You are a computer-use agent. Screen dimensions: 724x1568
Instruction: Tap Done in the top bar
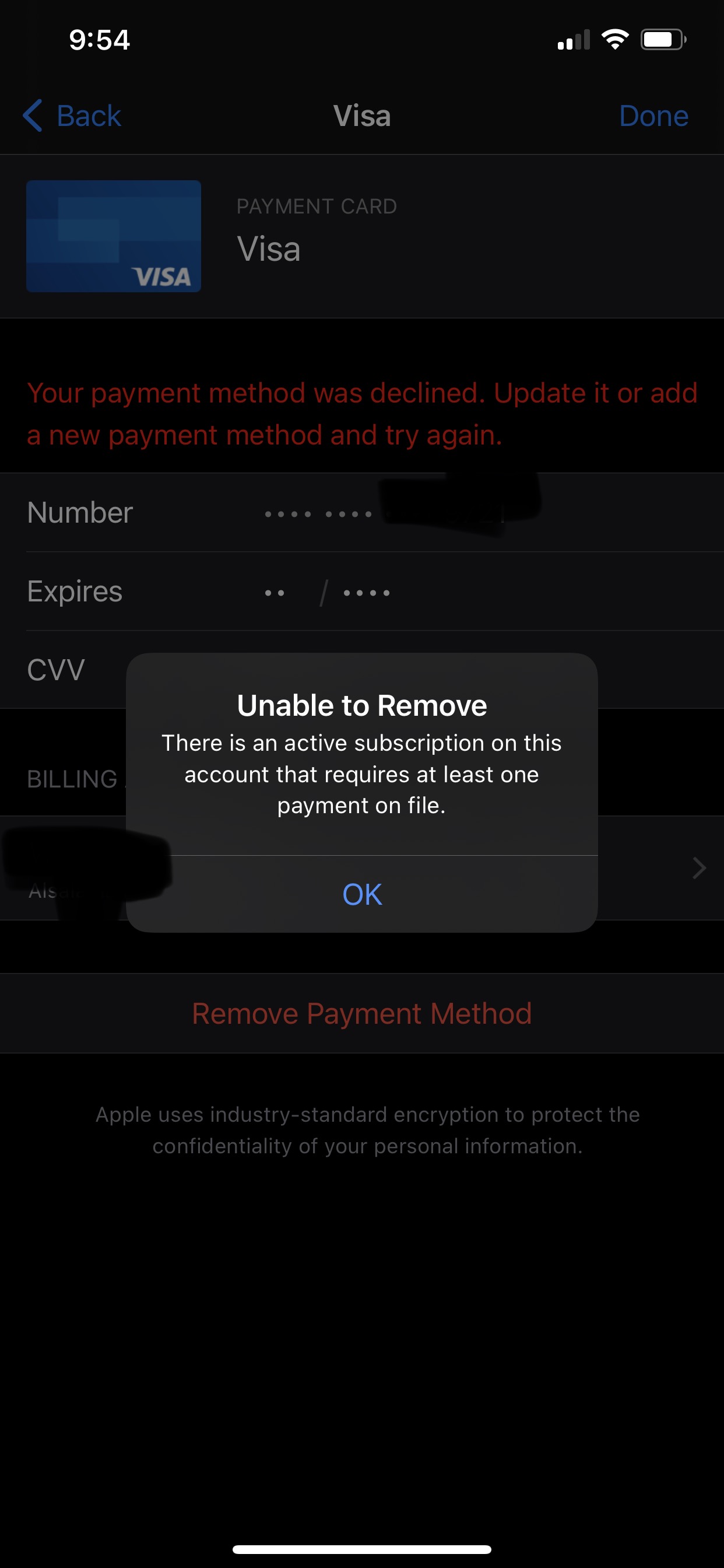click(x=653, y=116)
